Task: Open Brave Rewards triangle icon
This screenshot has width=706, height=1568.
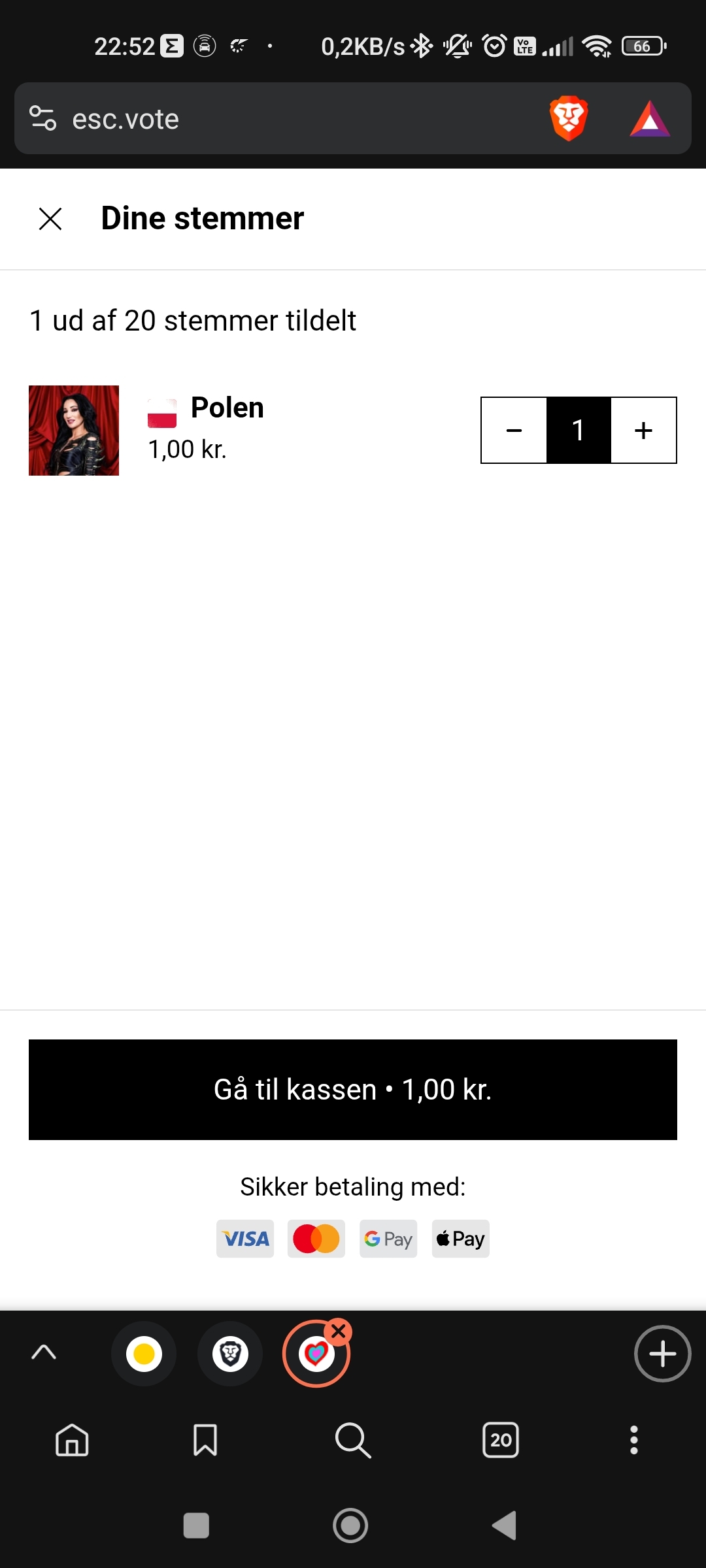Action: [650, 119]
